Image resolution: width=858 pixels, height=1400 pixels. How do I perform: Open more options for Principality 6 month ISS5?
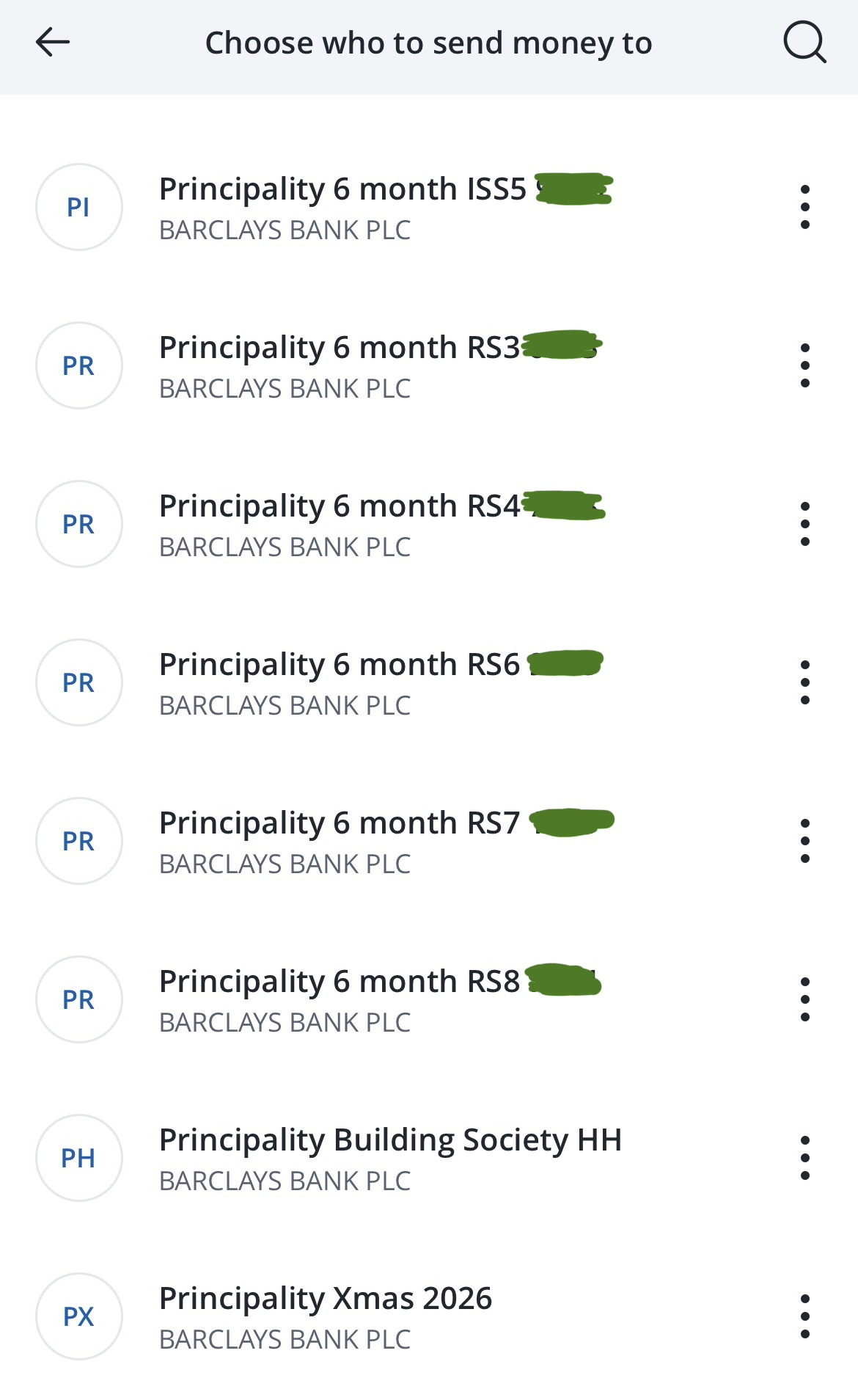tap(804, 207)
